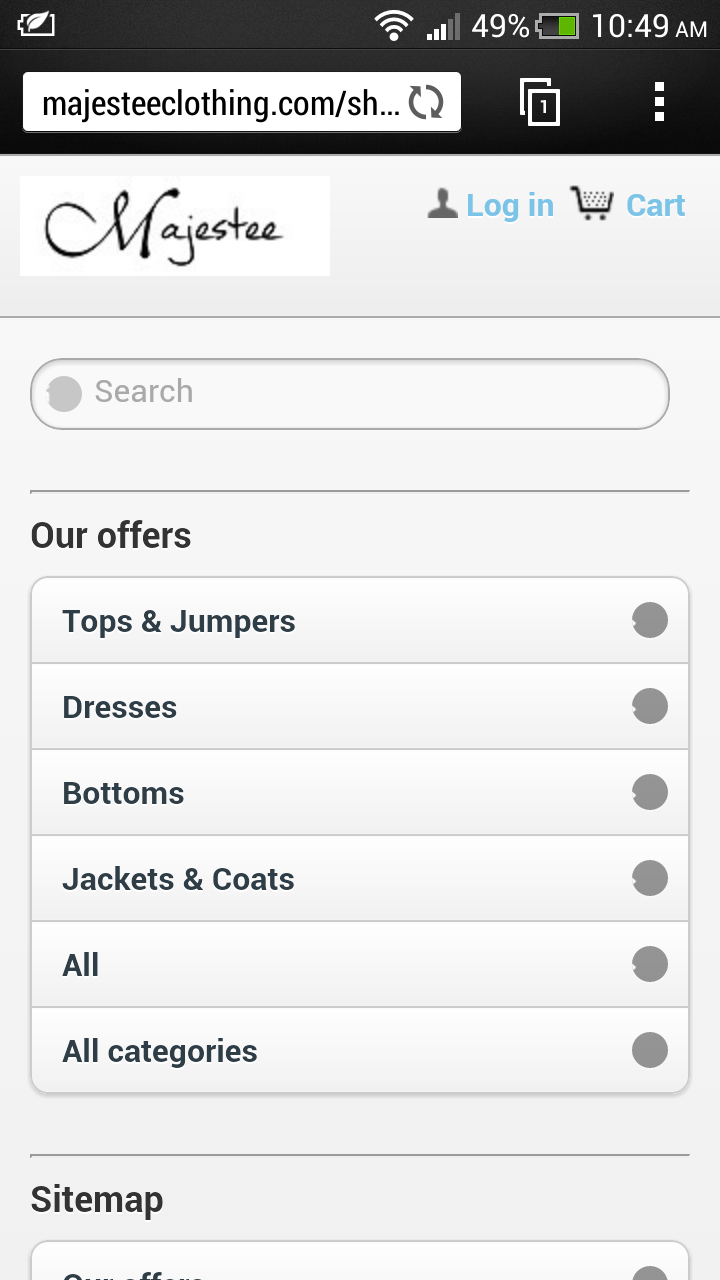The height and width of the screenshot is (1280, 720).
Task: Focus the Search field
Action: coord(350,392)
